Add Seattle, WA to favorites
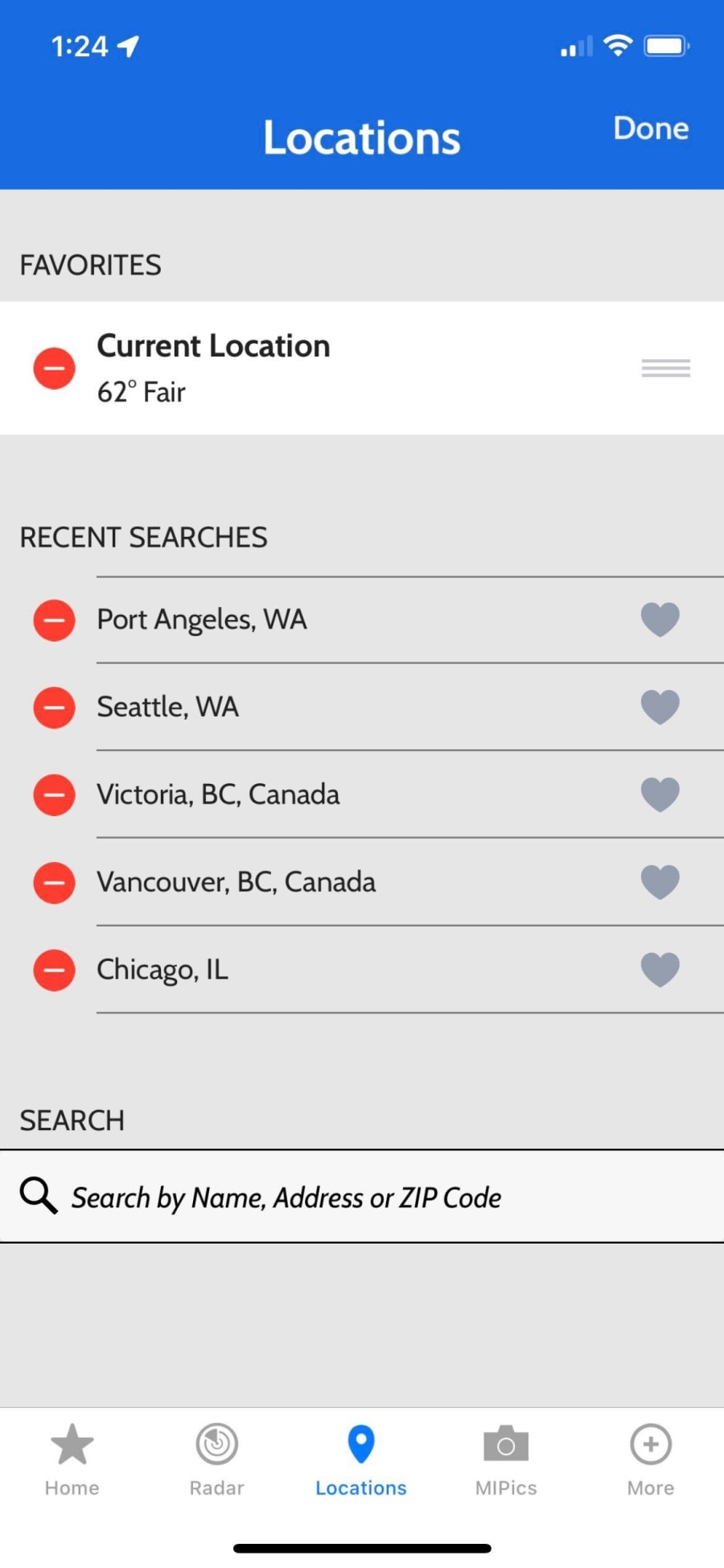 (x=660, y=708)
